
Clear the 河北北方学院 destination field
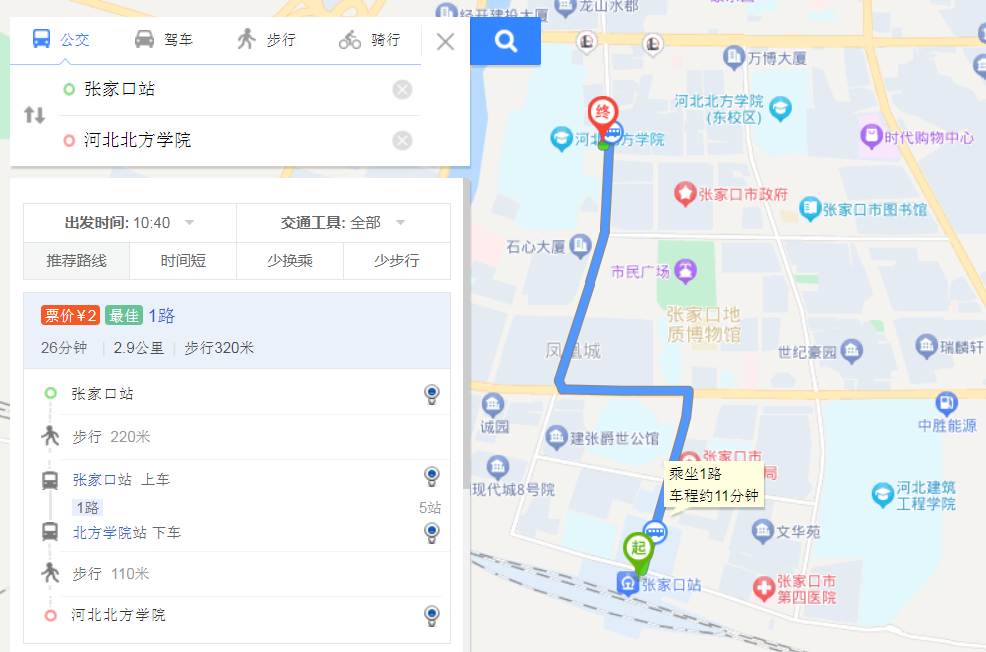point(402,140)
